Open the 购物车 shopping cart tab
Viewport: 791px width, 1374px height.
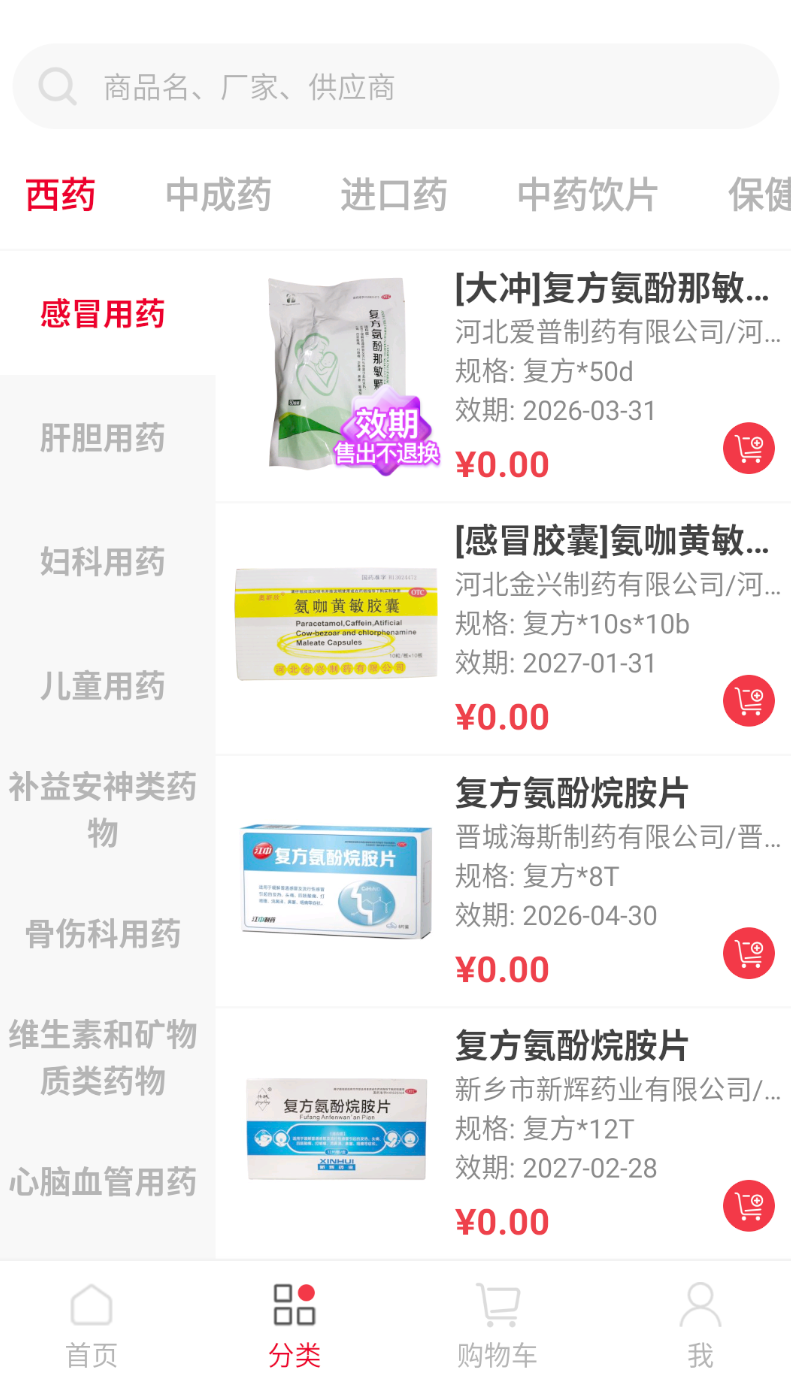click(497, 1326)
